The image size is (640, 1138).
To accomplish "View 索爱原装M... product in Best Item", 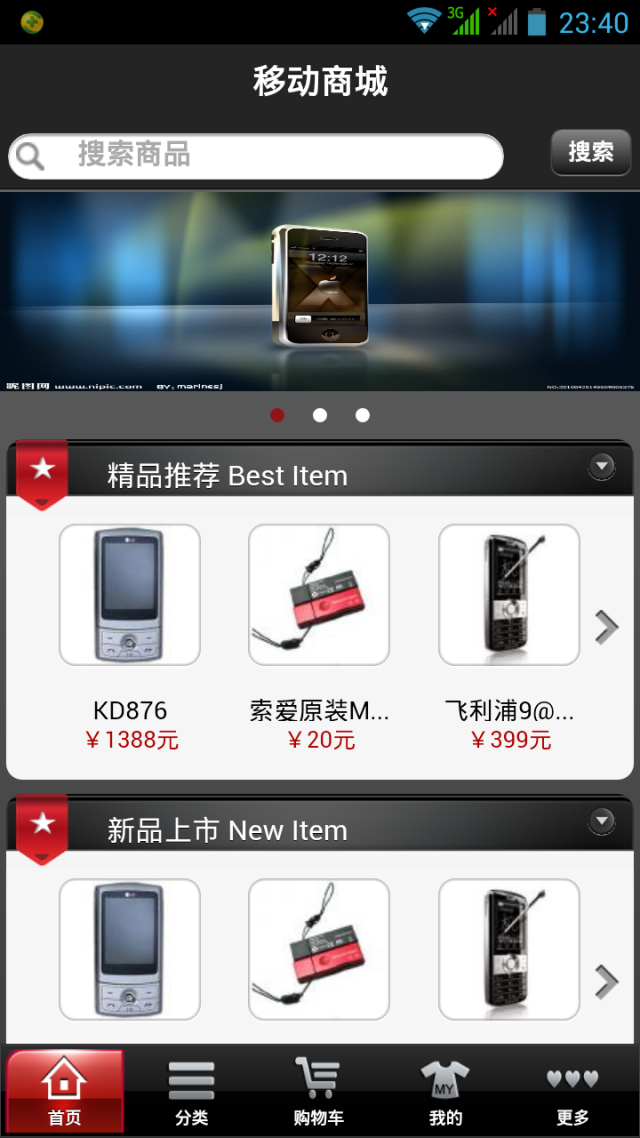I will click(x=319, y=595).
